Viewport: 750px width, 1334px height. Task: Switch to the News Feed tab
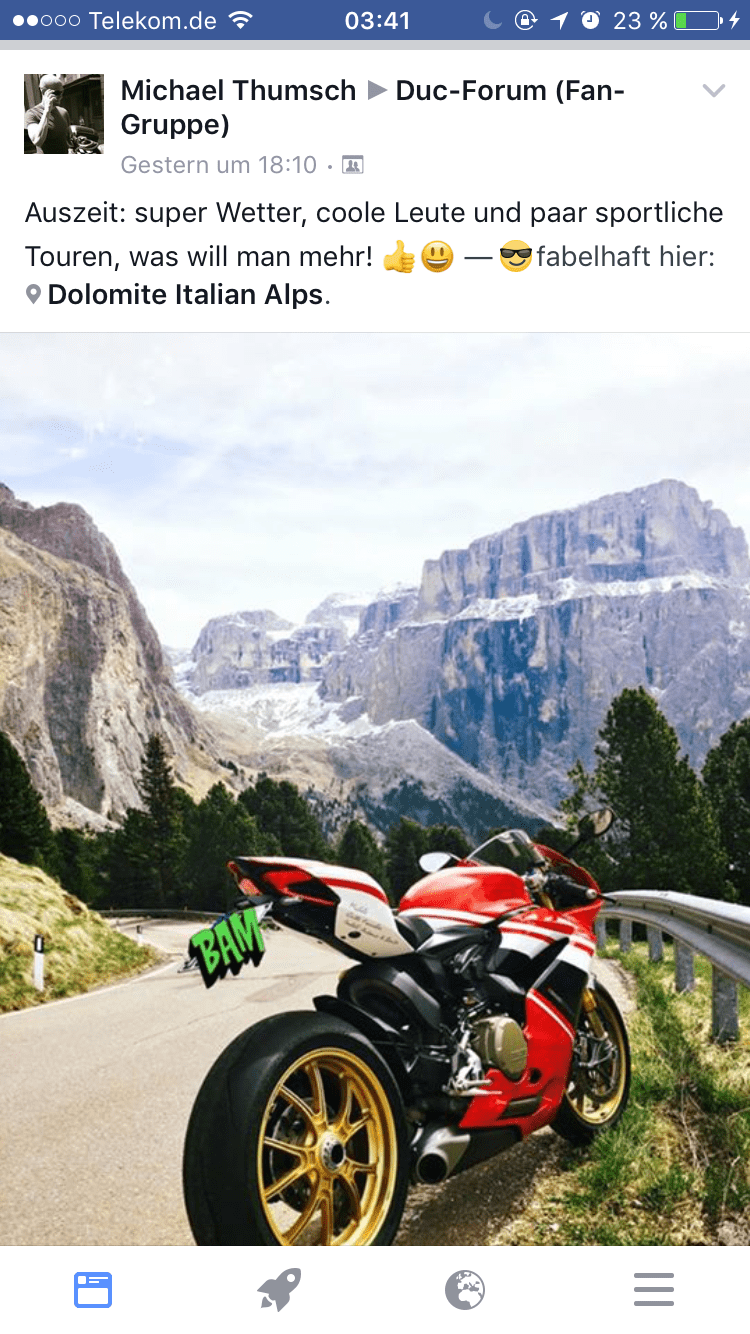[93, 1290]
